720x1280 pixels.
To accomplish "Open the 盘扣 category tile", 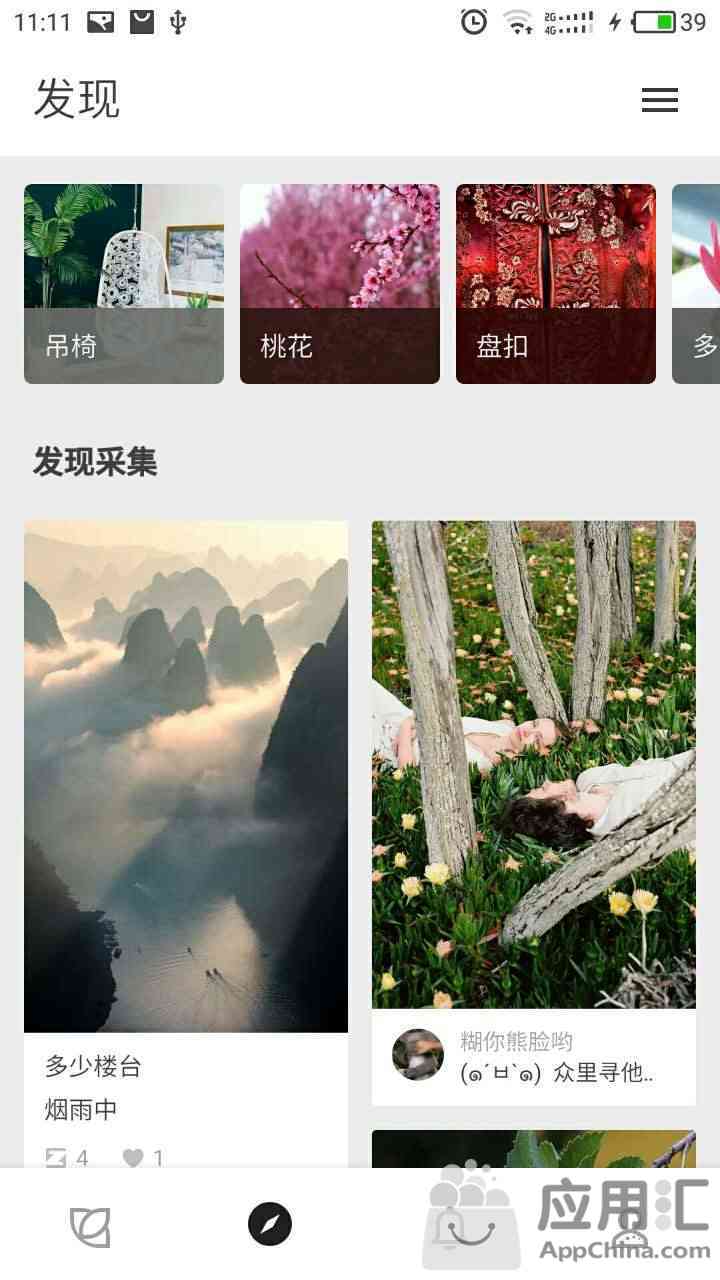I will coord(556,284).
